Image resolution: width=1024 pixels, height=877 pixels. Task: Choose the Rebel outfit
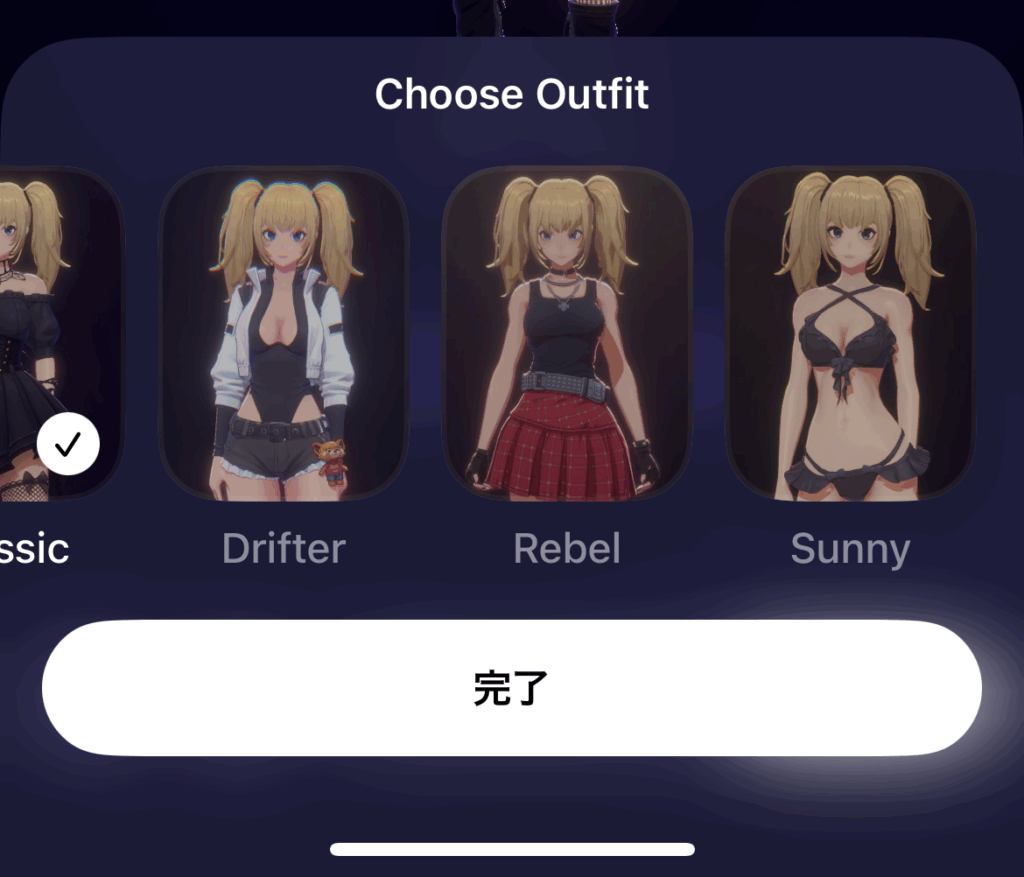click(567, 333)
